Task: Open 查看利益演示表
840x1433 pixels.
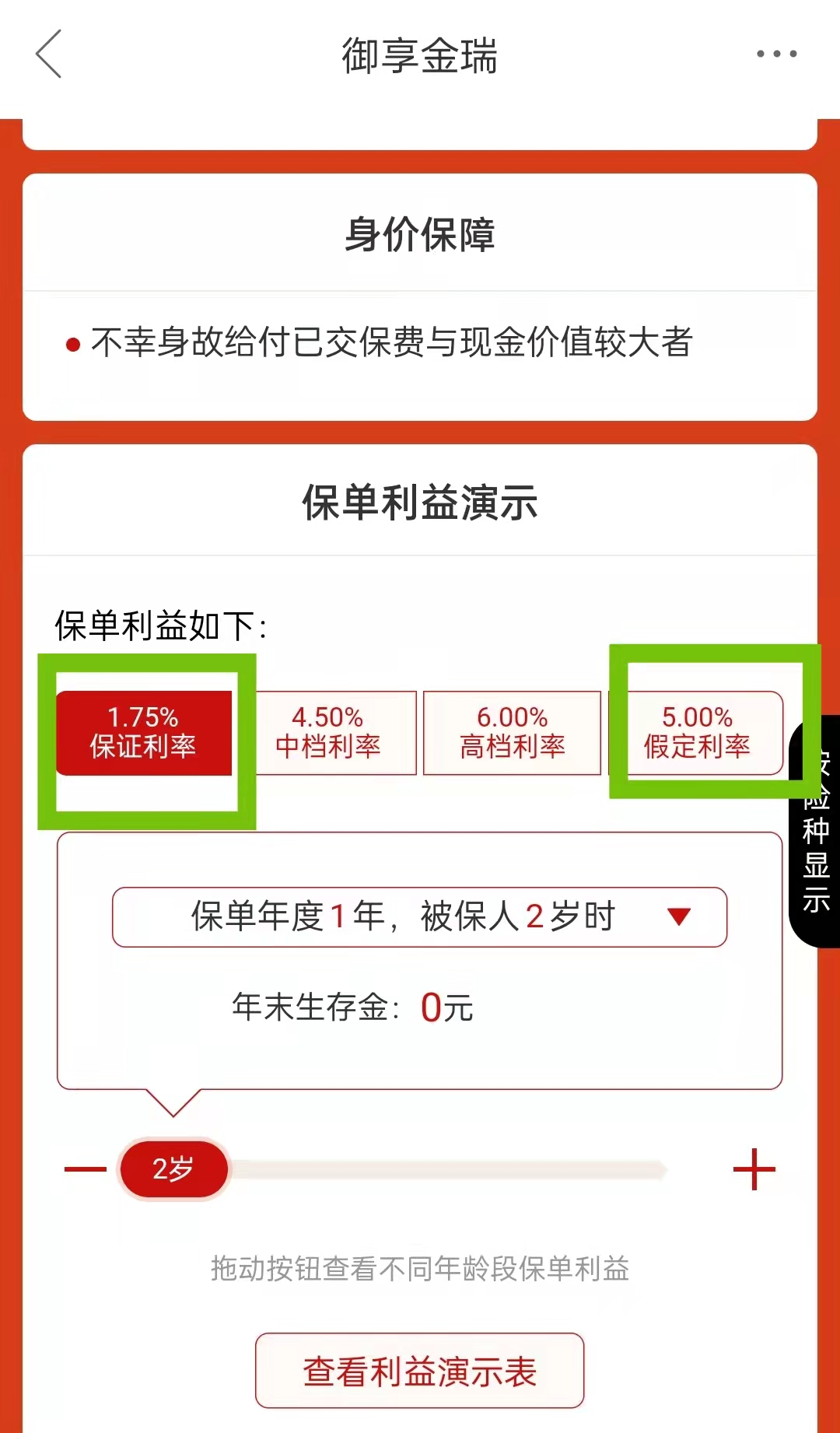Action: pyautogui.click(x=420, y=1371)
